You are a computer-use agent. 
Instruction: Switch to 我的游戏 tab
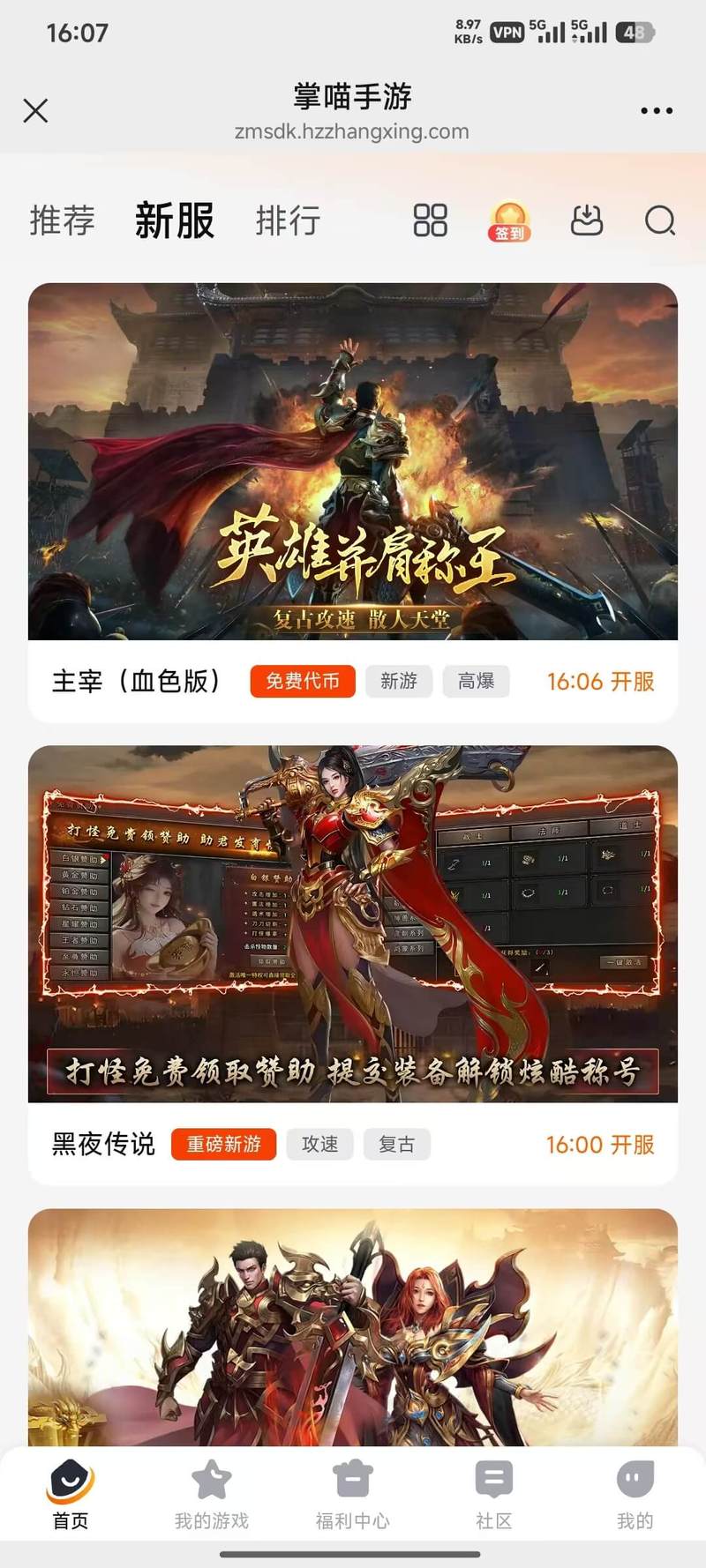(212, 1495)
